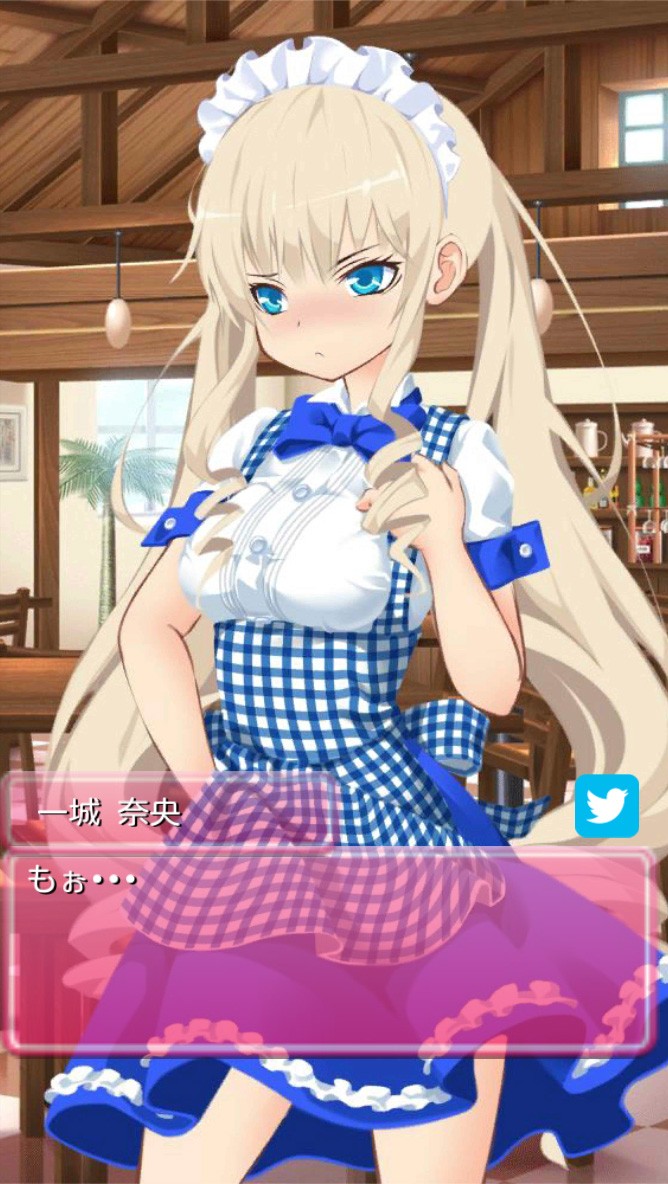Share to Twitter via the bird icon
Image resolution: width=668 pixels, height=1184 pixels.
pyautogui.click(x=607, y=806)
